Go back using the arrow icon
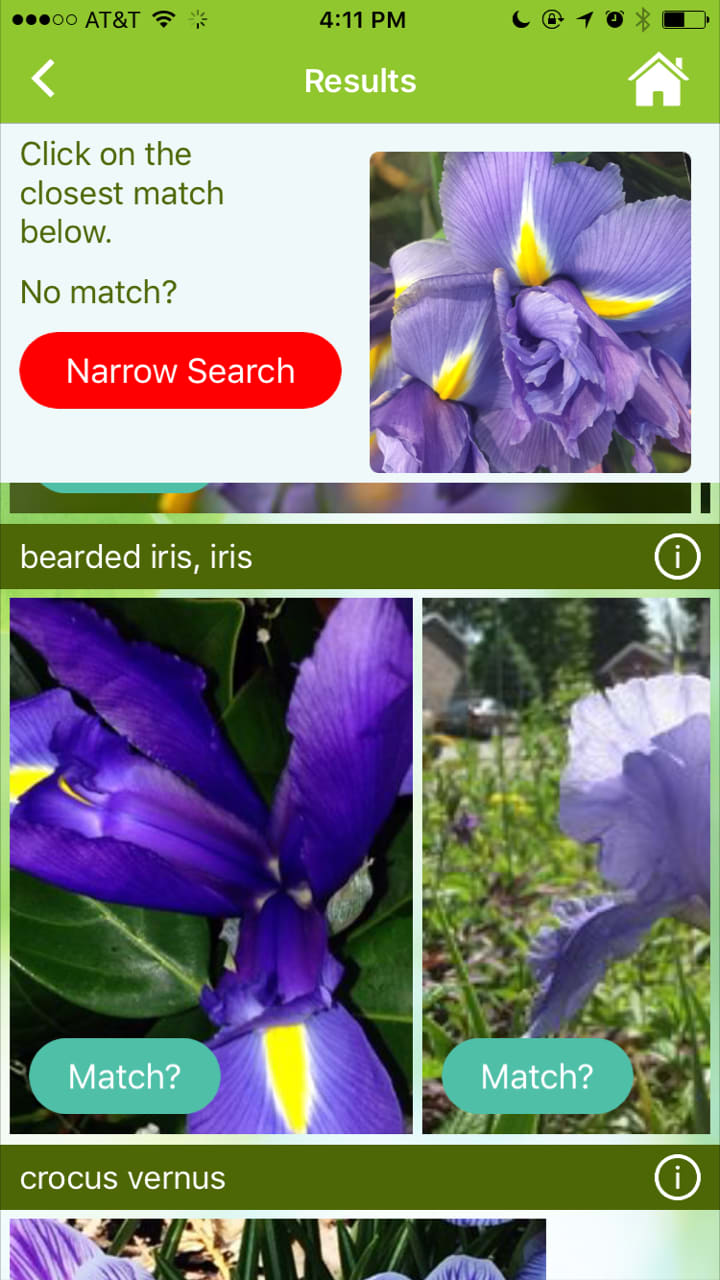 click(x=43, y=79)
